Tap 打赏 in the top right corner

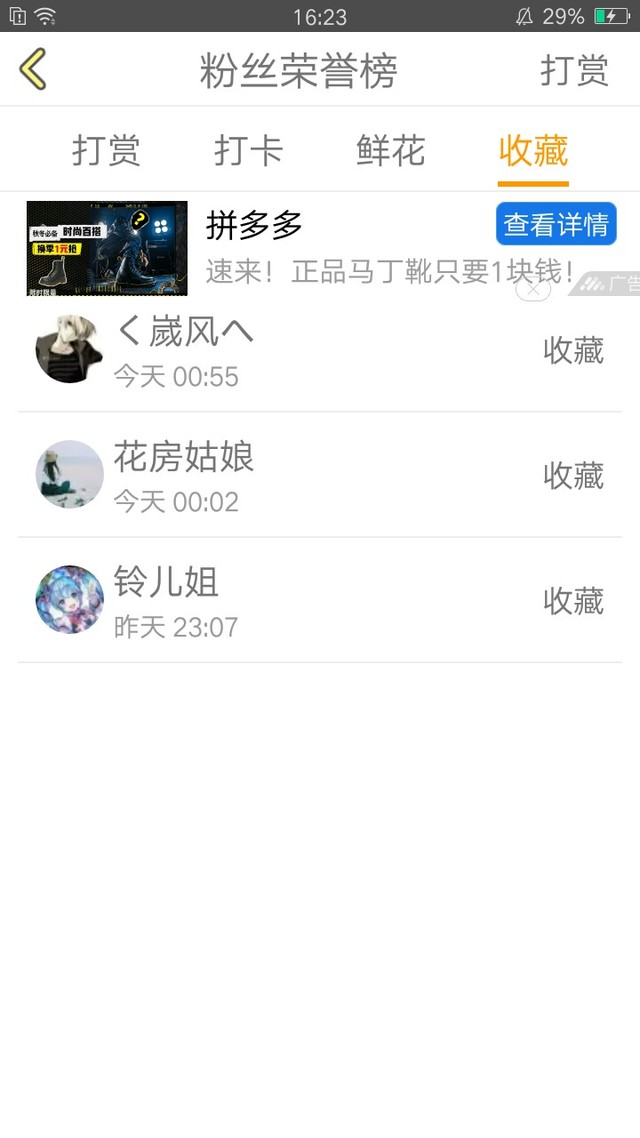pyautogui.click(x=574, y=70)
